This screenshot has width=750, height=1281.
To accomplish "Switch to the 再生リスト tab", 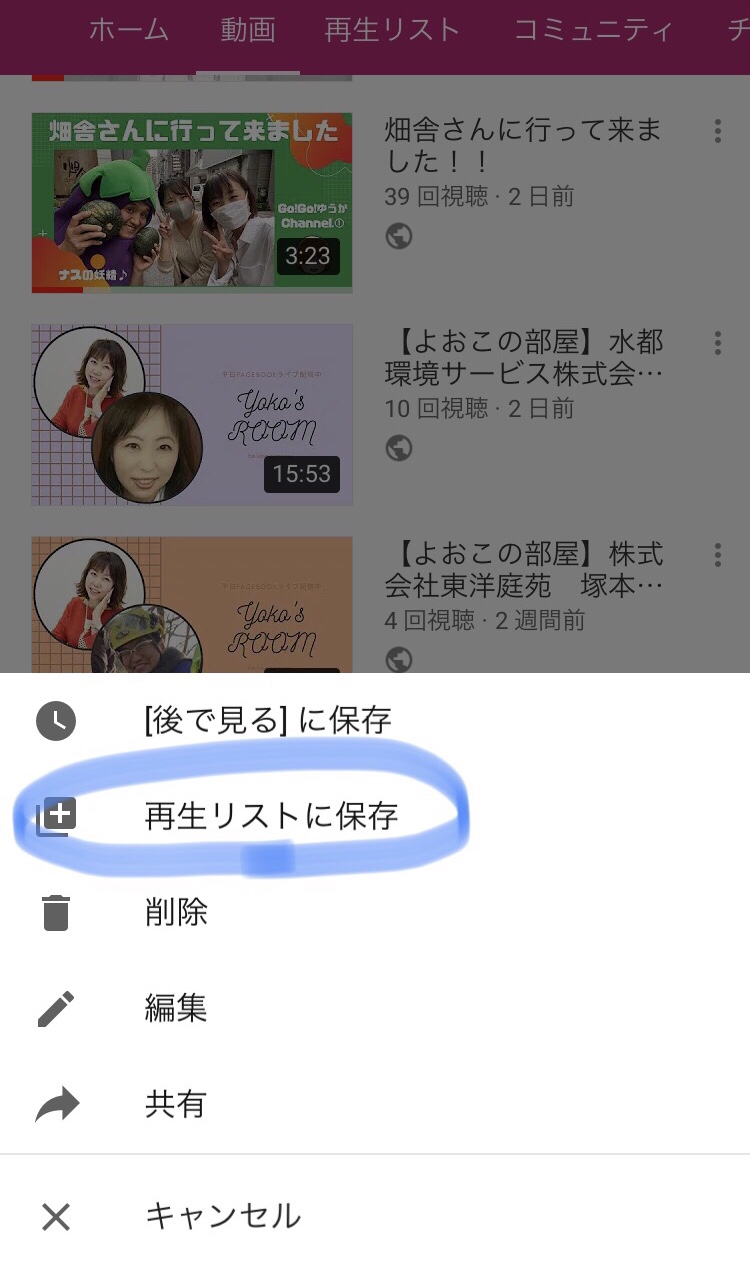I will 392,30.
